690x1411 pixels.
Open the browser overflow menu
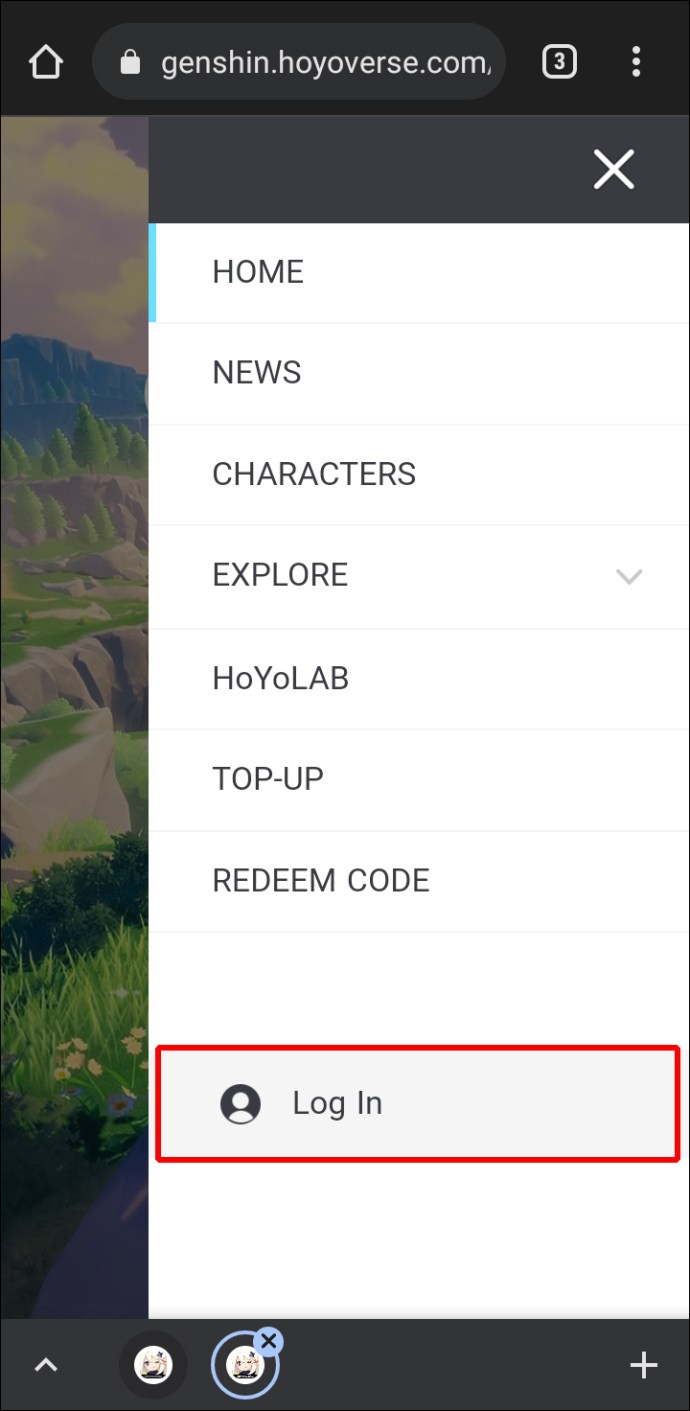[636, 62]
